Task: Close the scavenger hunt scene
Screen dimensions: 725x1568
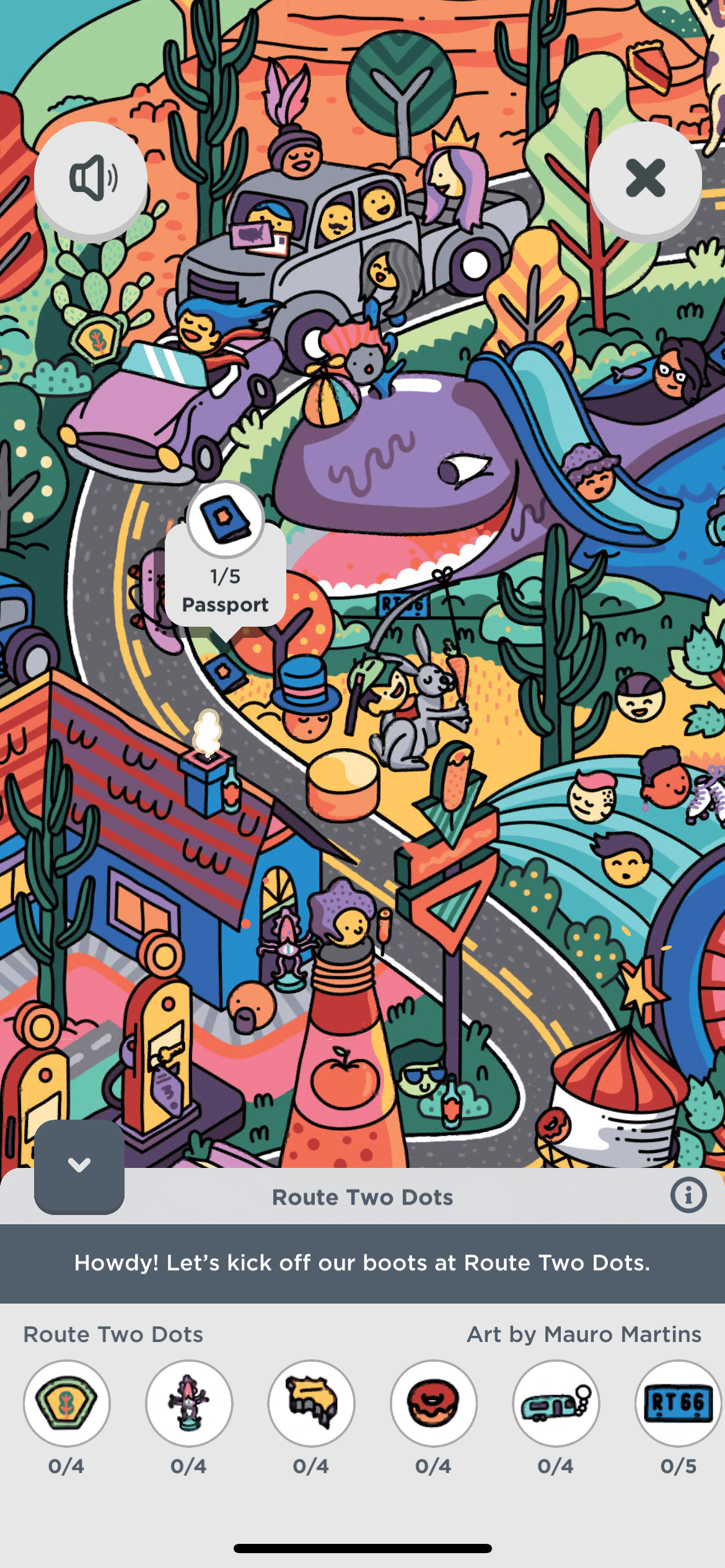Action: 645,178
